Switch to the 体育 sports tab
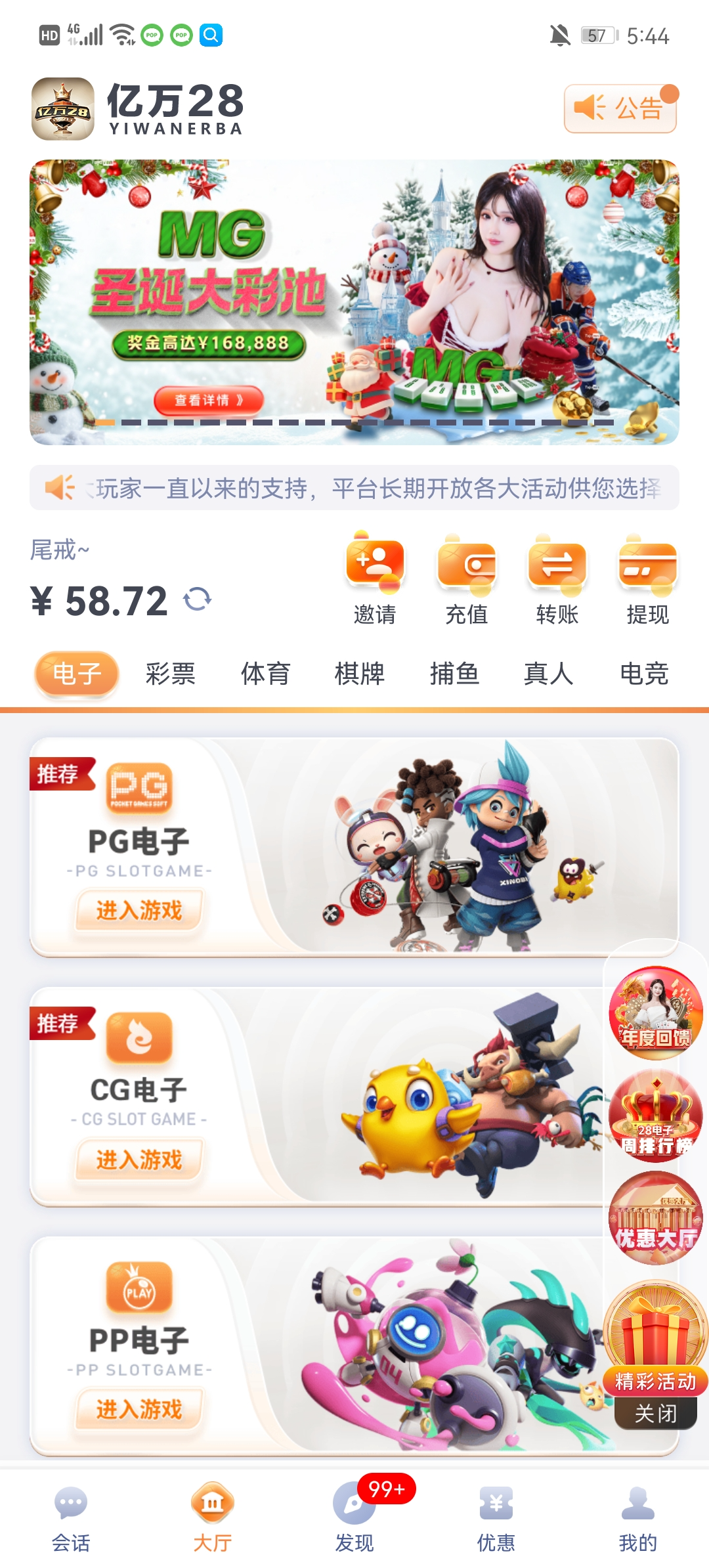Image resolution: width=709 pixels, height=1568 pixels. [265, 674]
